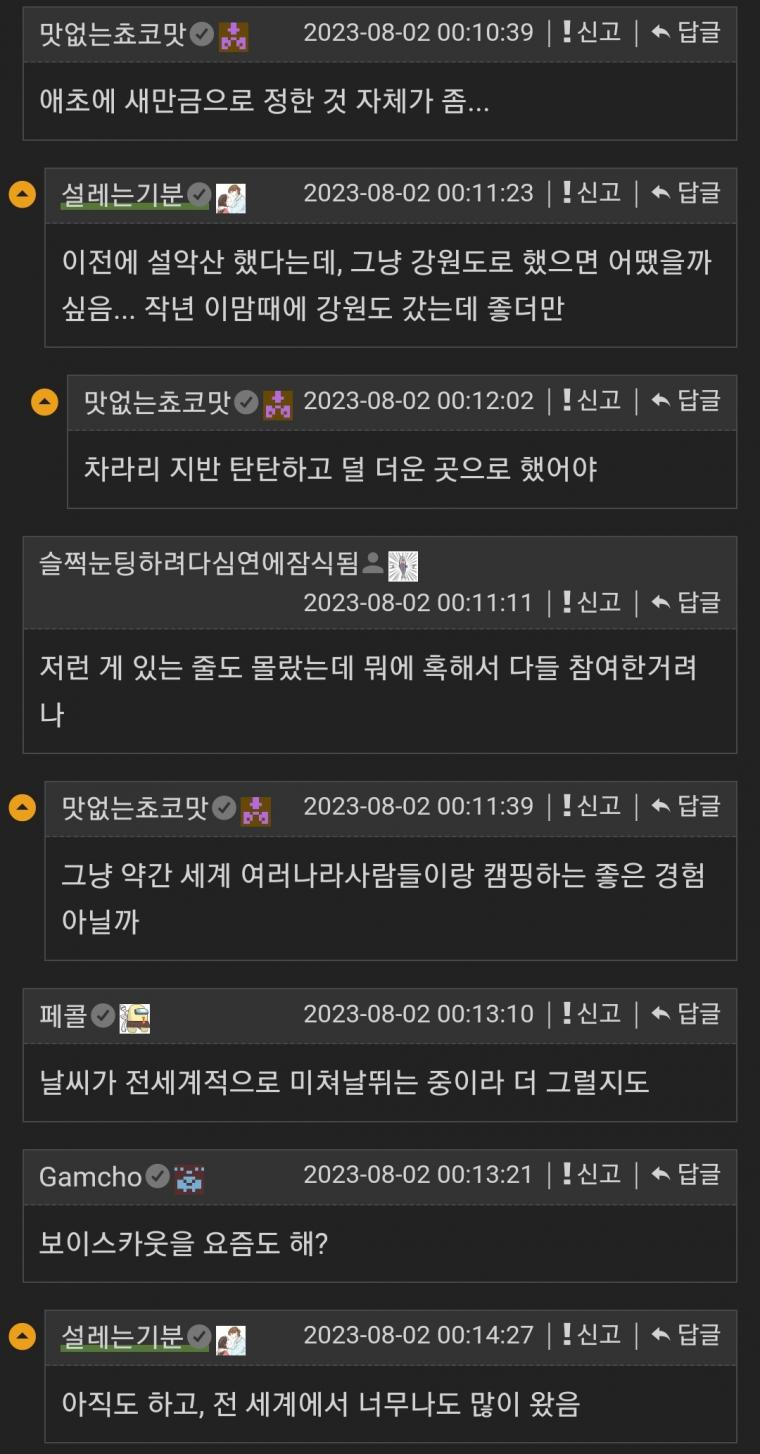
Task: Reply to Gamcho's comment
Action: pyautogui.click(x=686, y=1174)
